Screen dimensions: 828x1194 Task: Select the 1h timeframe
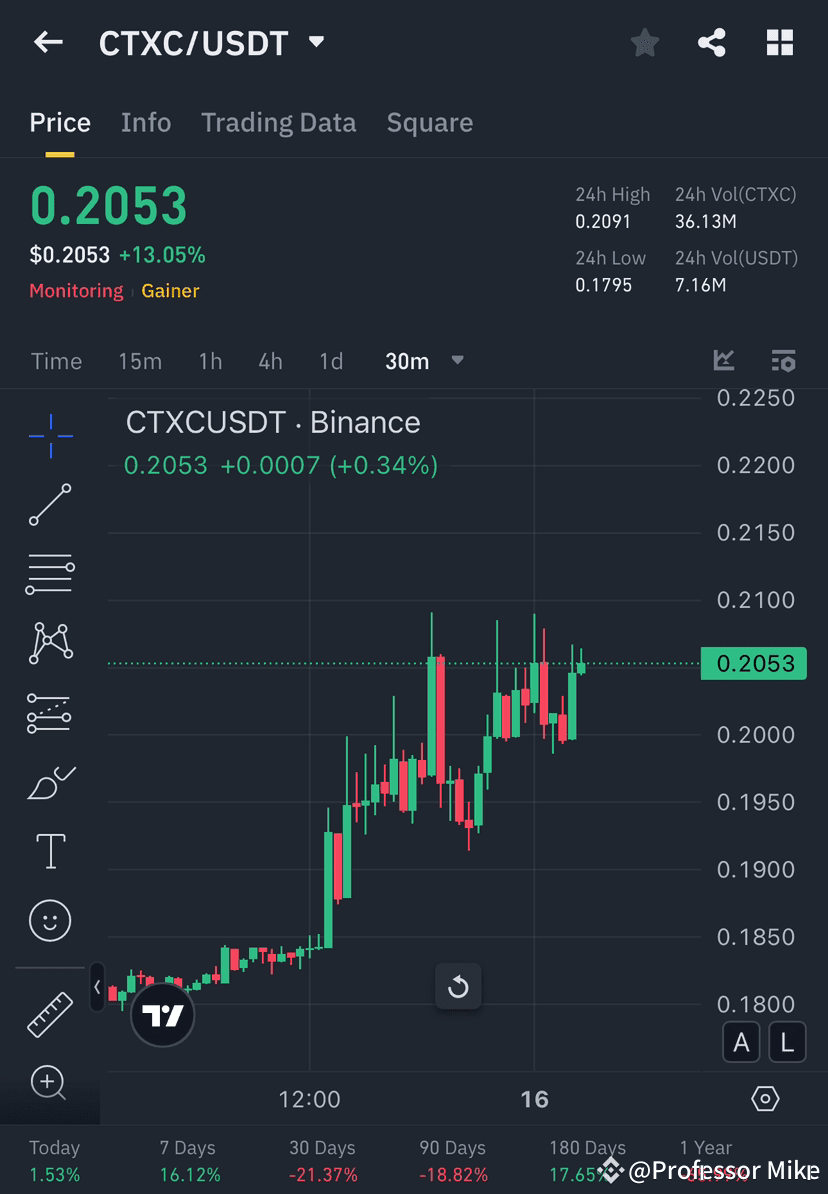pyautogui.click(x=210, y=361)
